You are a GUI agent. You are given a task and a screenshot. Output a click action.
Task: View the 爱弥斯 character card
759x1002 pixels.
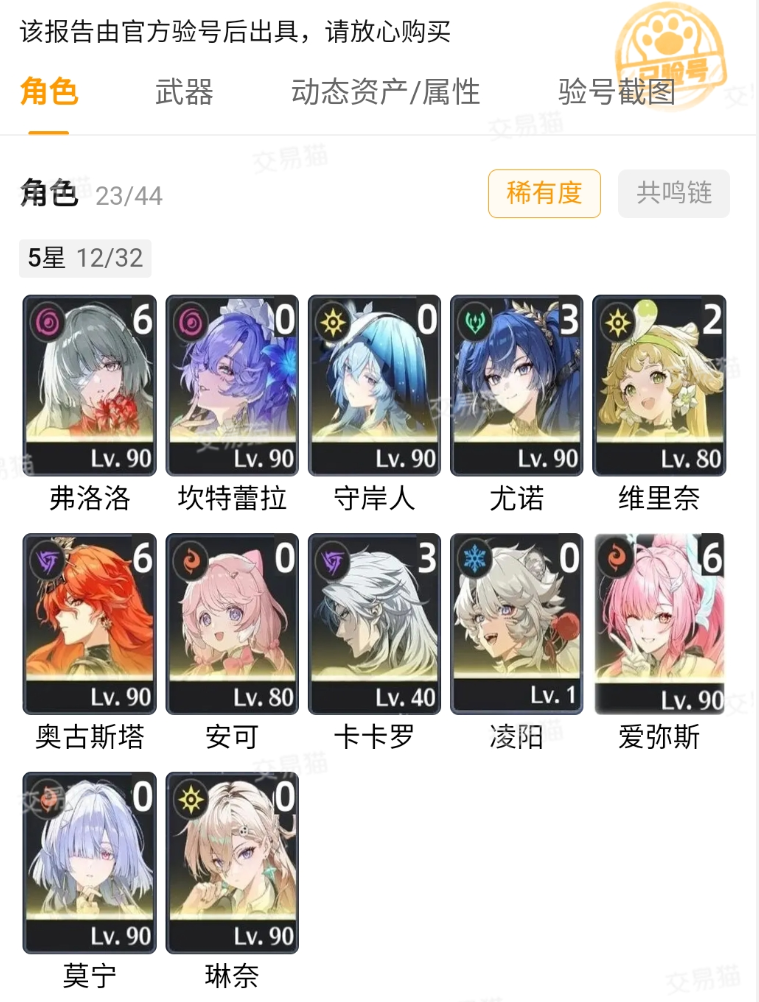pyautogui.click(x=659, y=624)
